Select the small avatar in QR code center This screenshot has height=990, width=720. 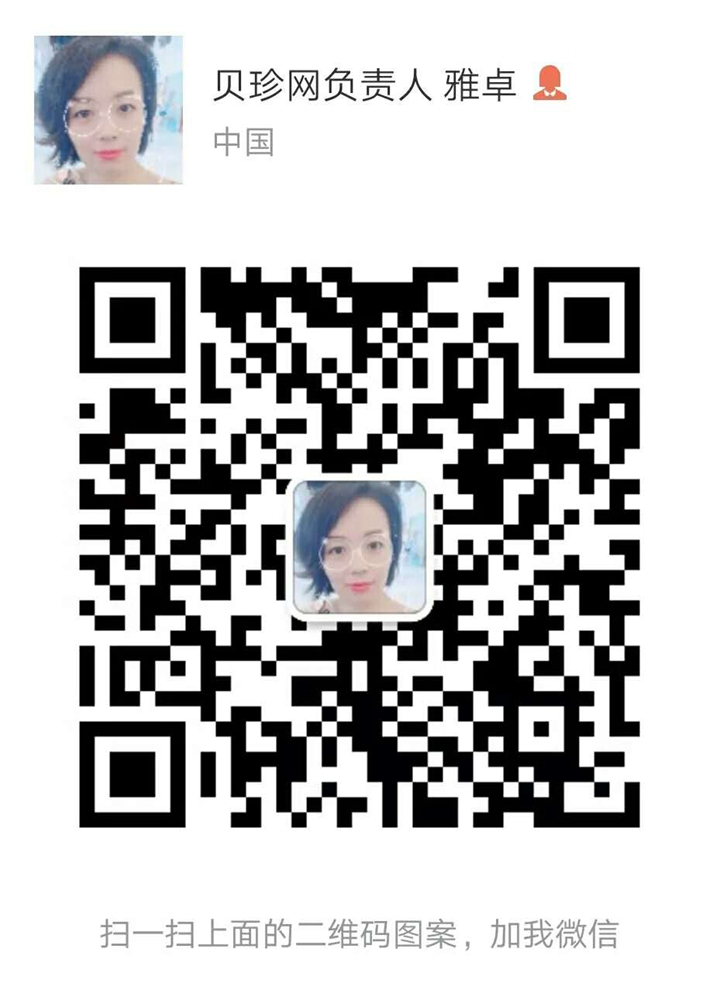(360, 548)
